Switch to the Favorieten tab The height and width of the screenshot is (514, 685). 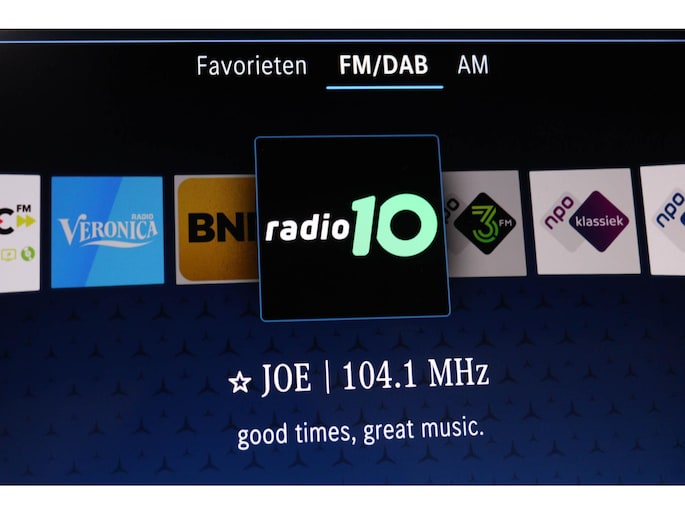251,66
